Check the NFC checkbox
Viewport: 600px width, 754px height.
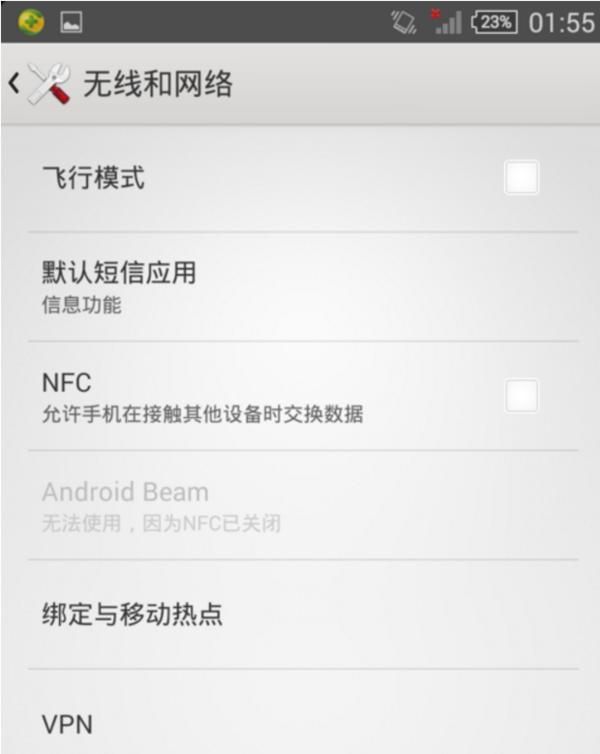point(521,396)
